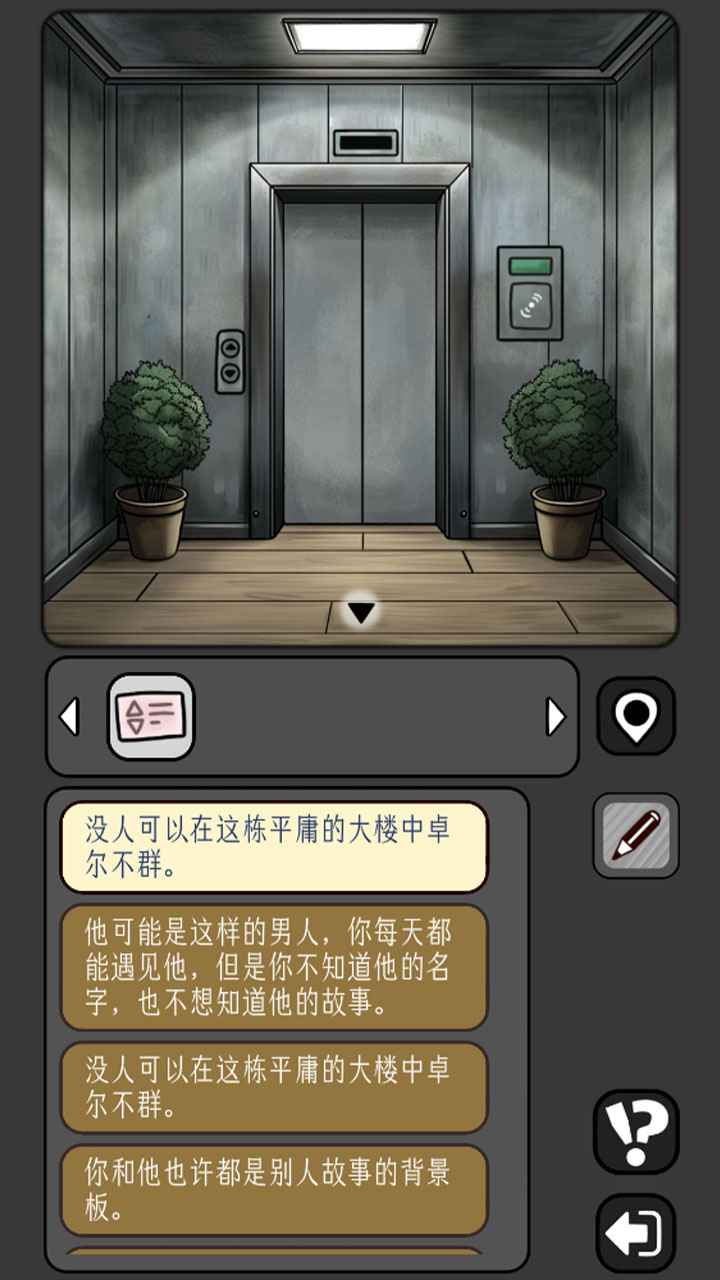Show previous inventory items with left arrow
Screen dimensions: 720x1280
69,717
